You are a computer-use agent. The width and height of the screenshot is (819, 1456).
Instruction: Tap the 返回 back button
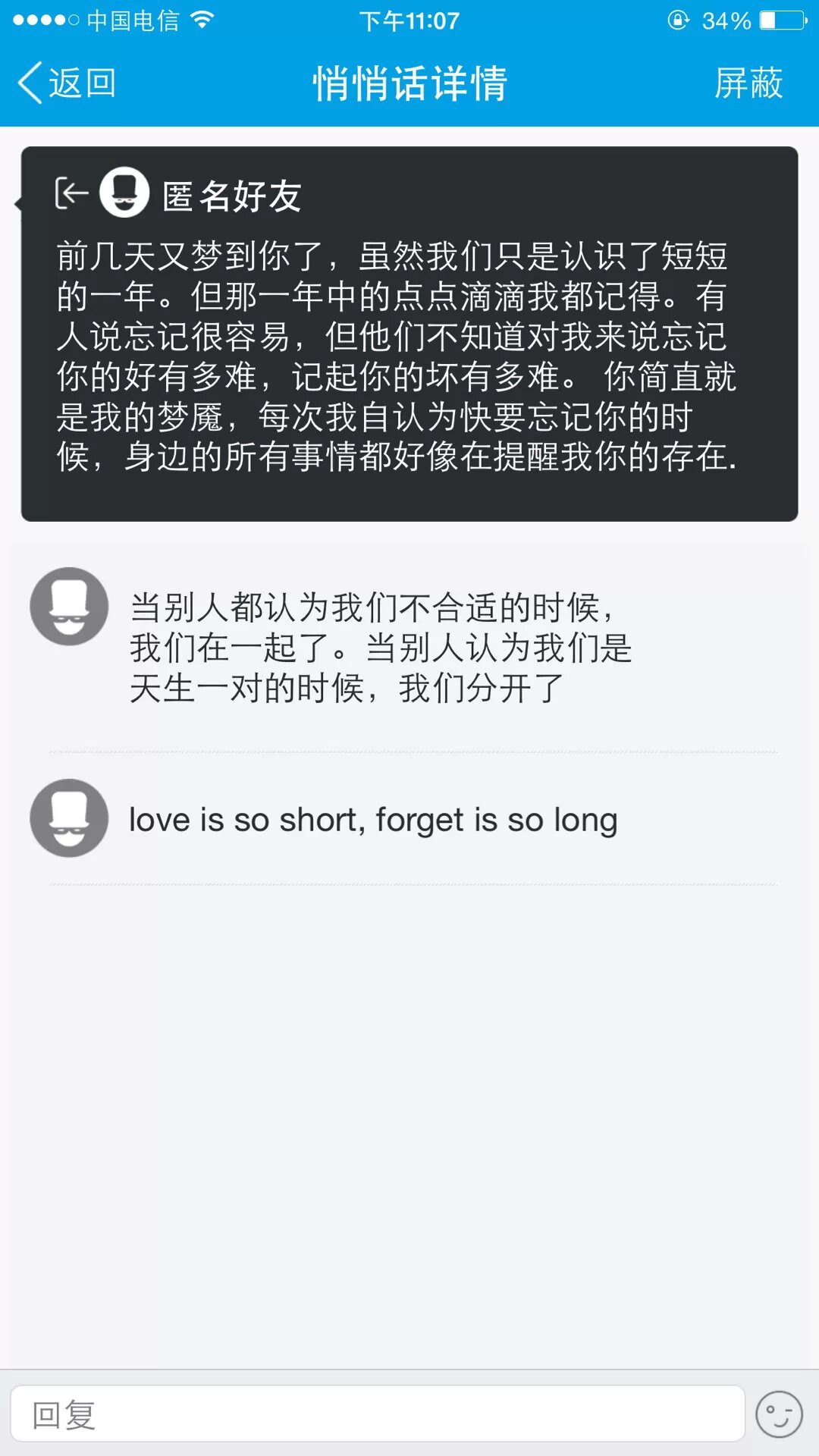[x=67, y=83]
